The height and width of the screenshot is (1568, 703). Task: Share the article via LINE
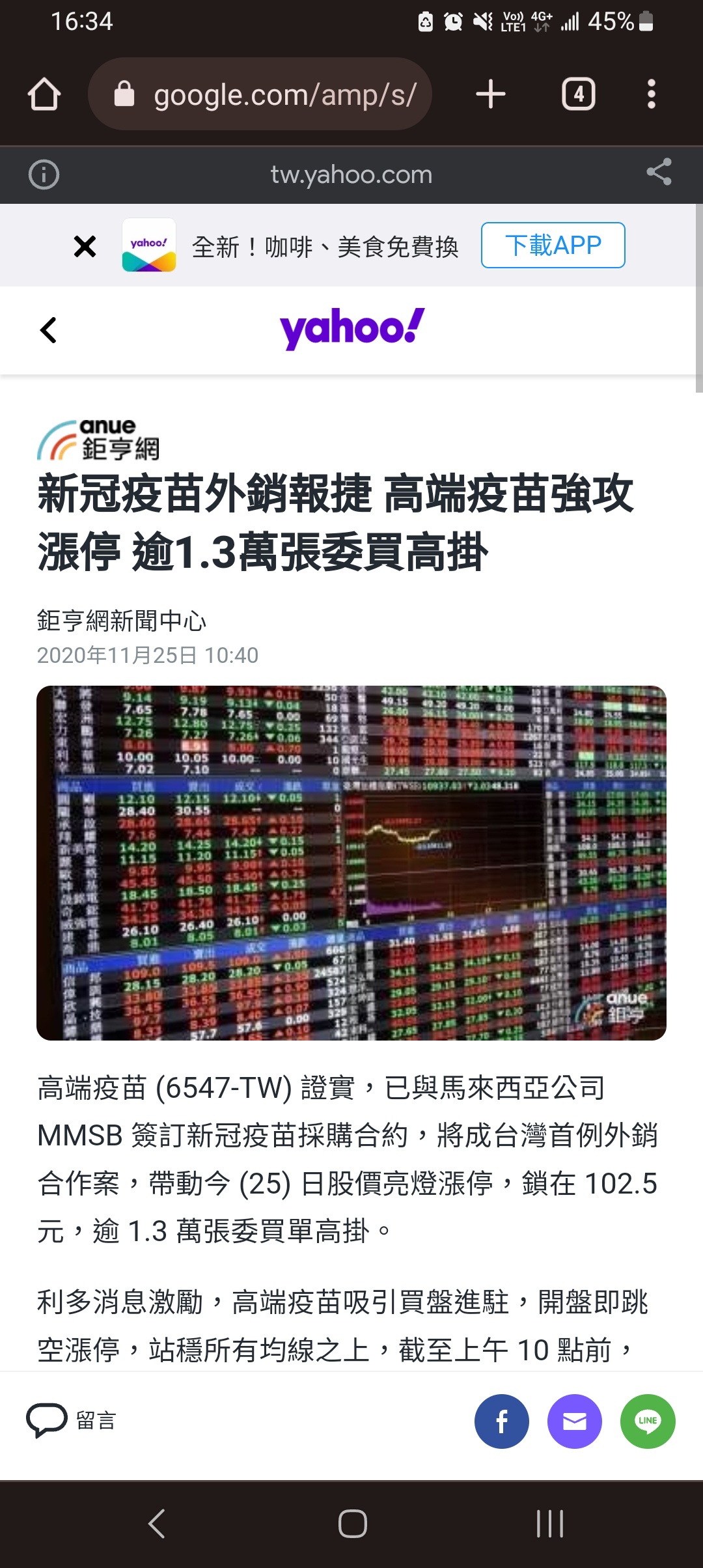[648, 1421]
